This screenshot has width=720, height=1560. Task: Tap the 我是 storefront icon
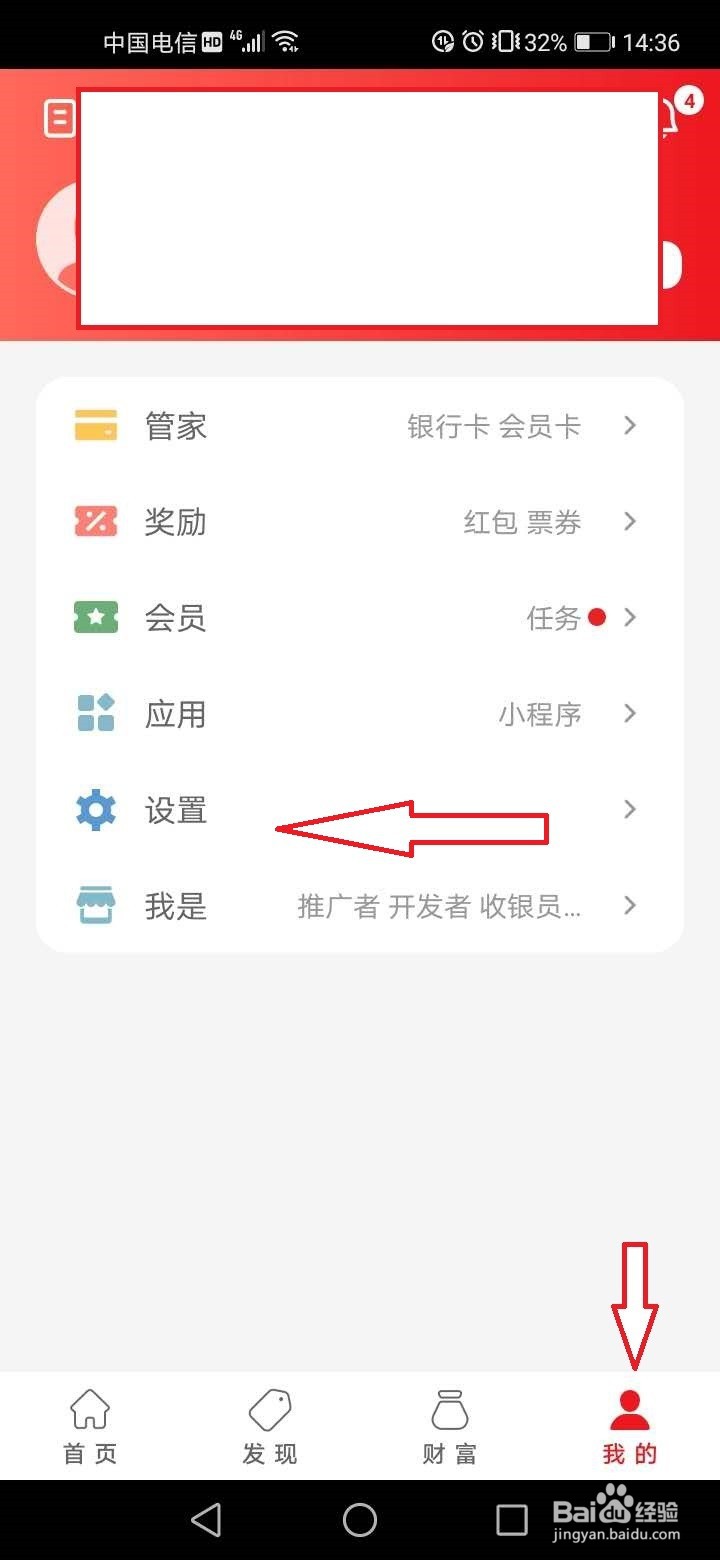pos(93,906)
